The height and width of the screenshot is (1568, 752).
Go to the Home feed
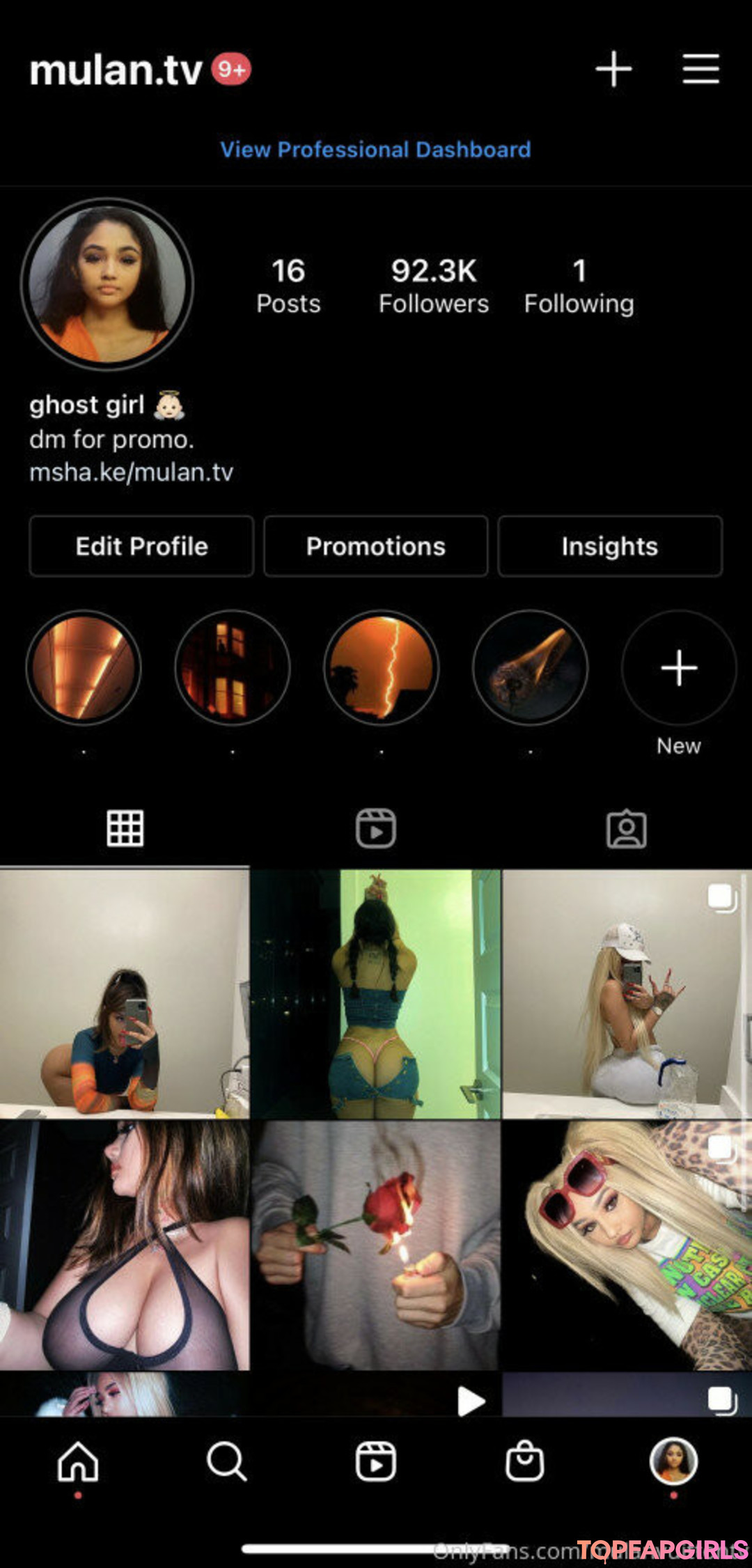78,1461
